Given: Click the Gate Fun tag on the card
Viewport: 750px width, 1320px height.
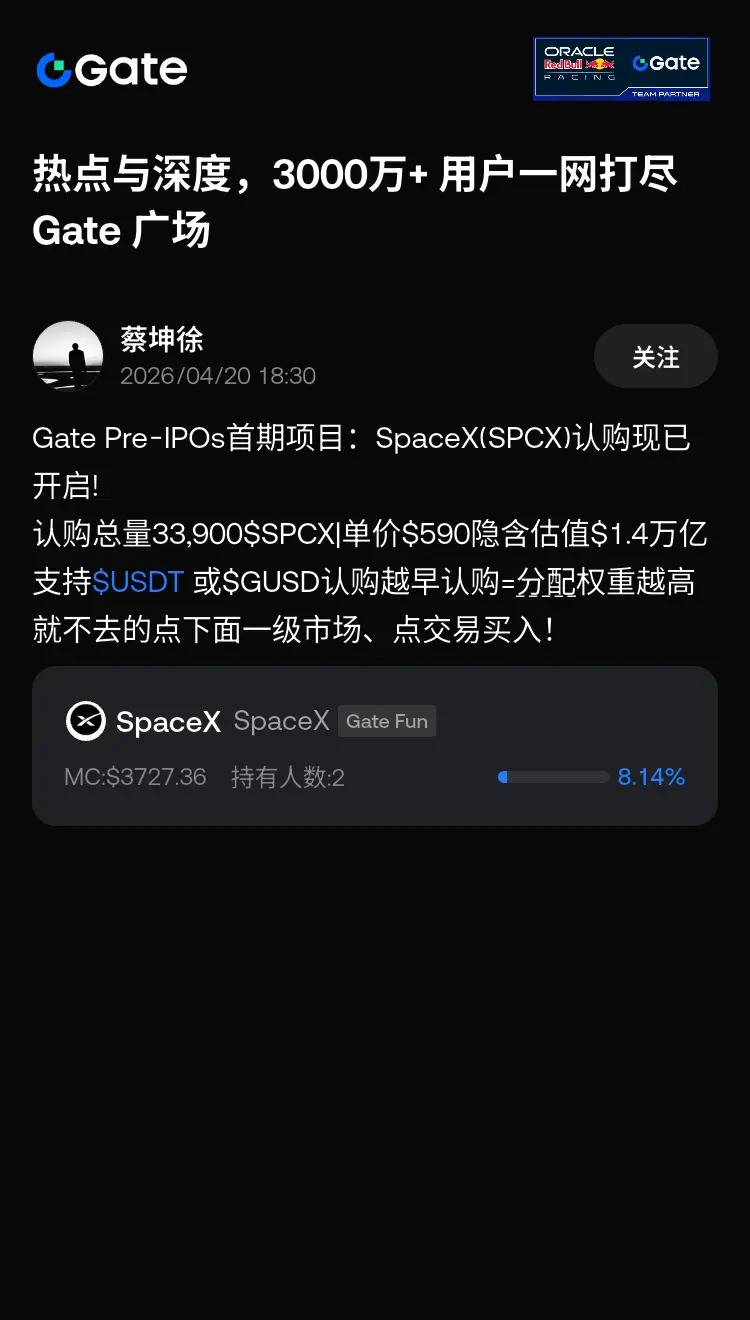Looking at the screenshot, I should point(387,721).
